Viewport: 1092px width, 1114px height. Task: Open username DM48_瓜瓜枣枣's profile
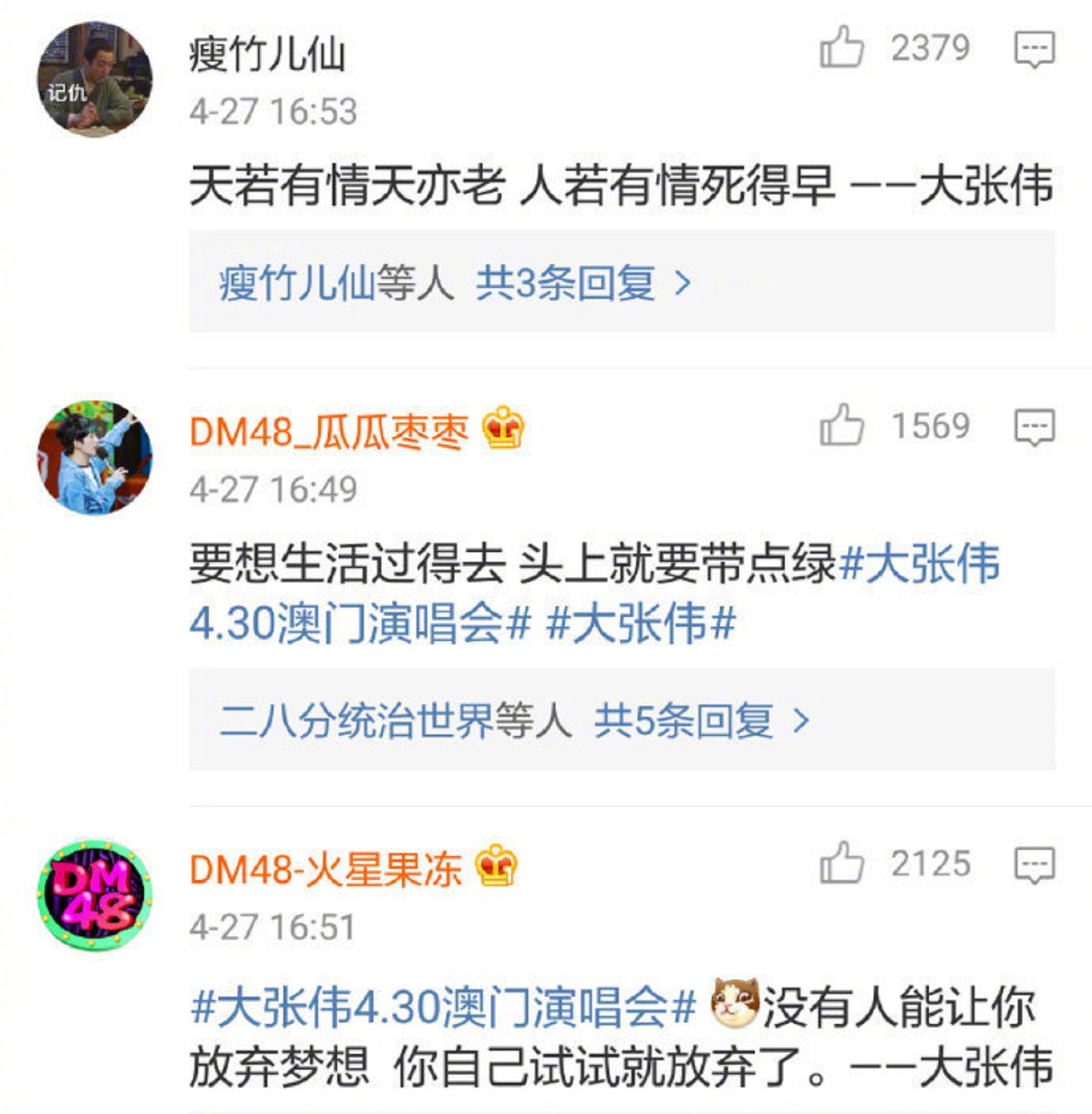click(x=329, y=431)
